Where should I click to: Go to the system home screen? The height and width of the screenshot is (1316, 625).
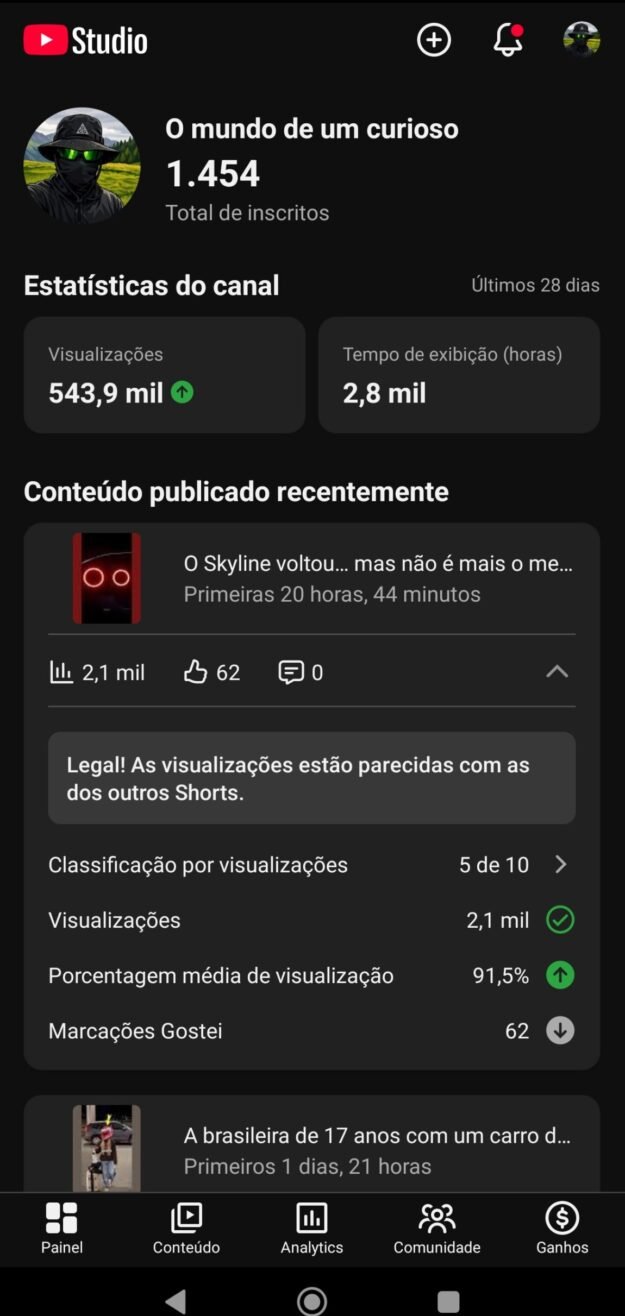point(312,1300)
